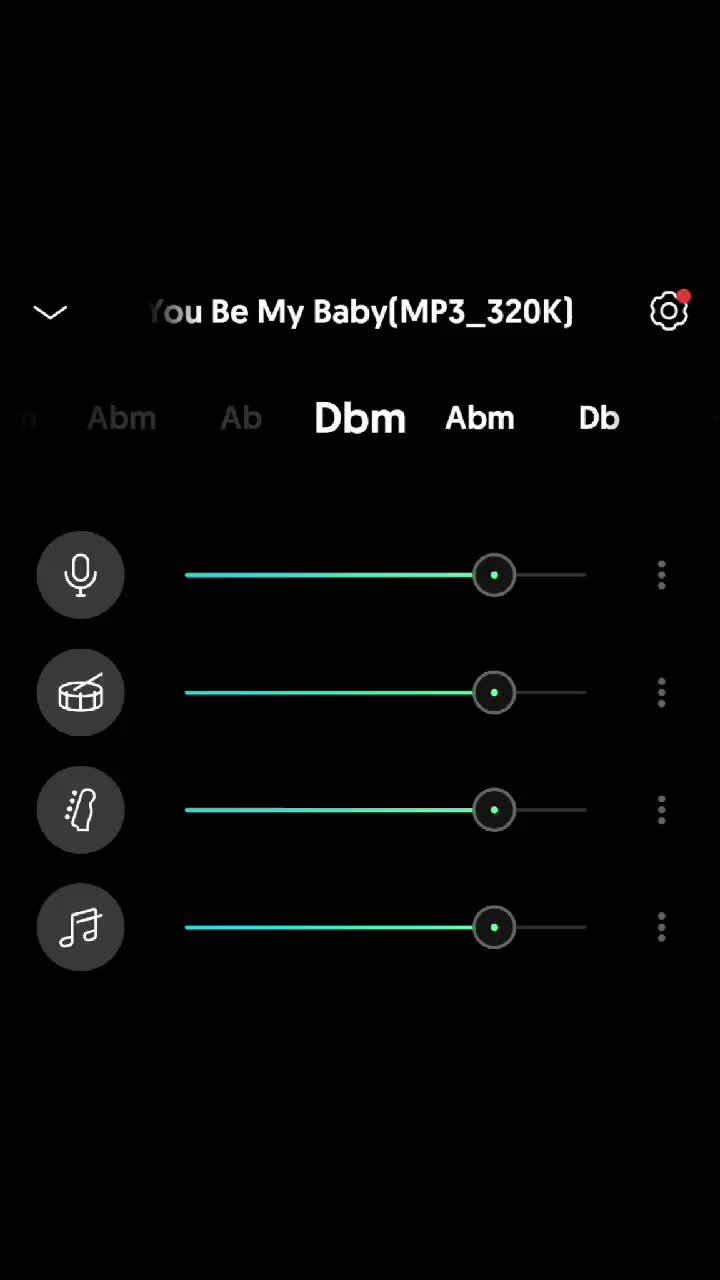Open the settings gear with notification dot

[668, 312]
